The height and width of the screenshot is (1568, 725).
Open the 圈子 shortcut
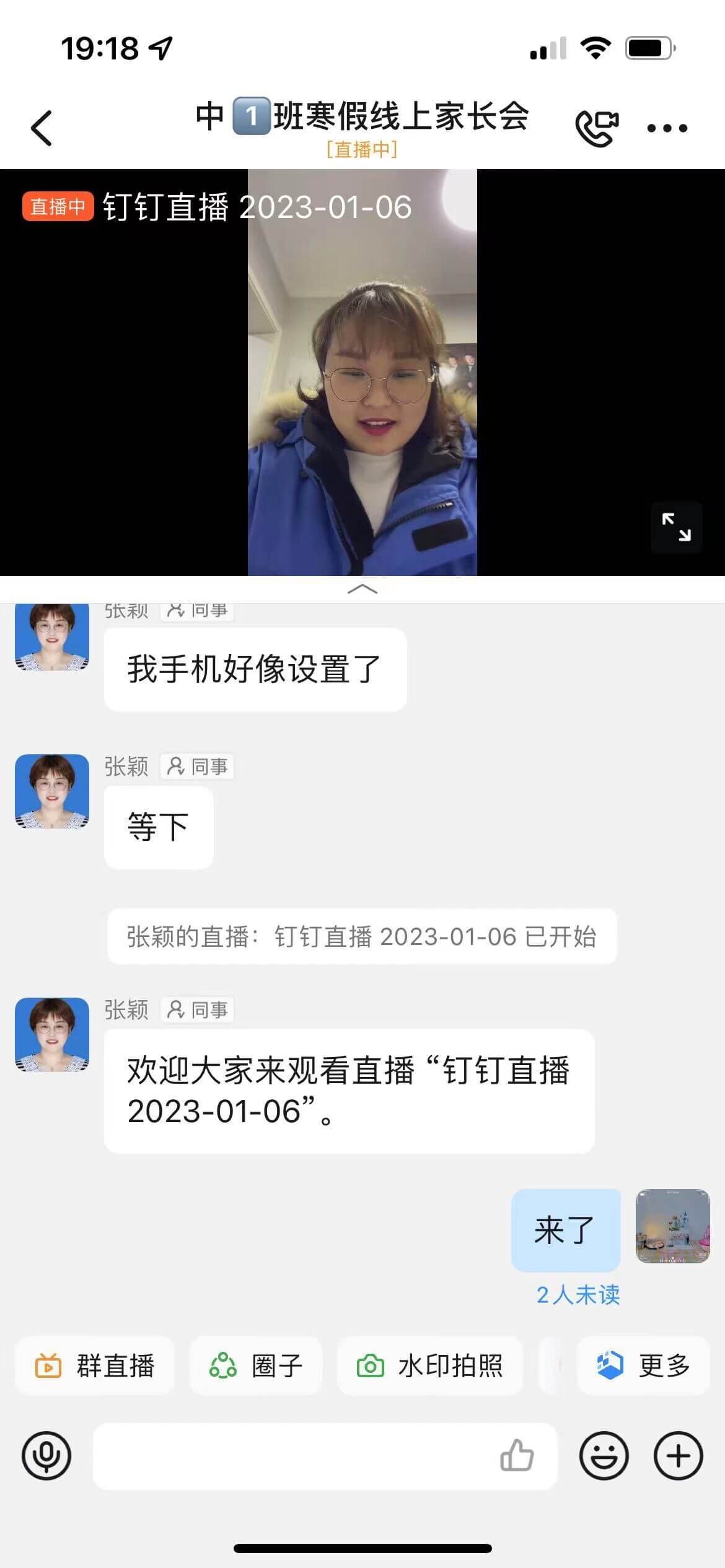pos(256,1365)
